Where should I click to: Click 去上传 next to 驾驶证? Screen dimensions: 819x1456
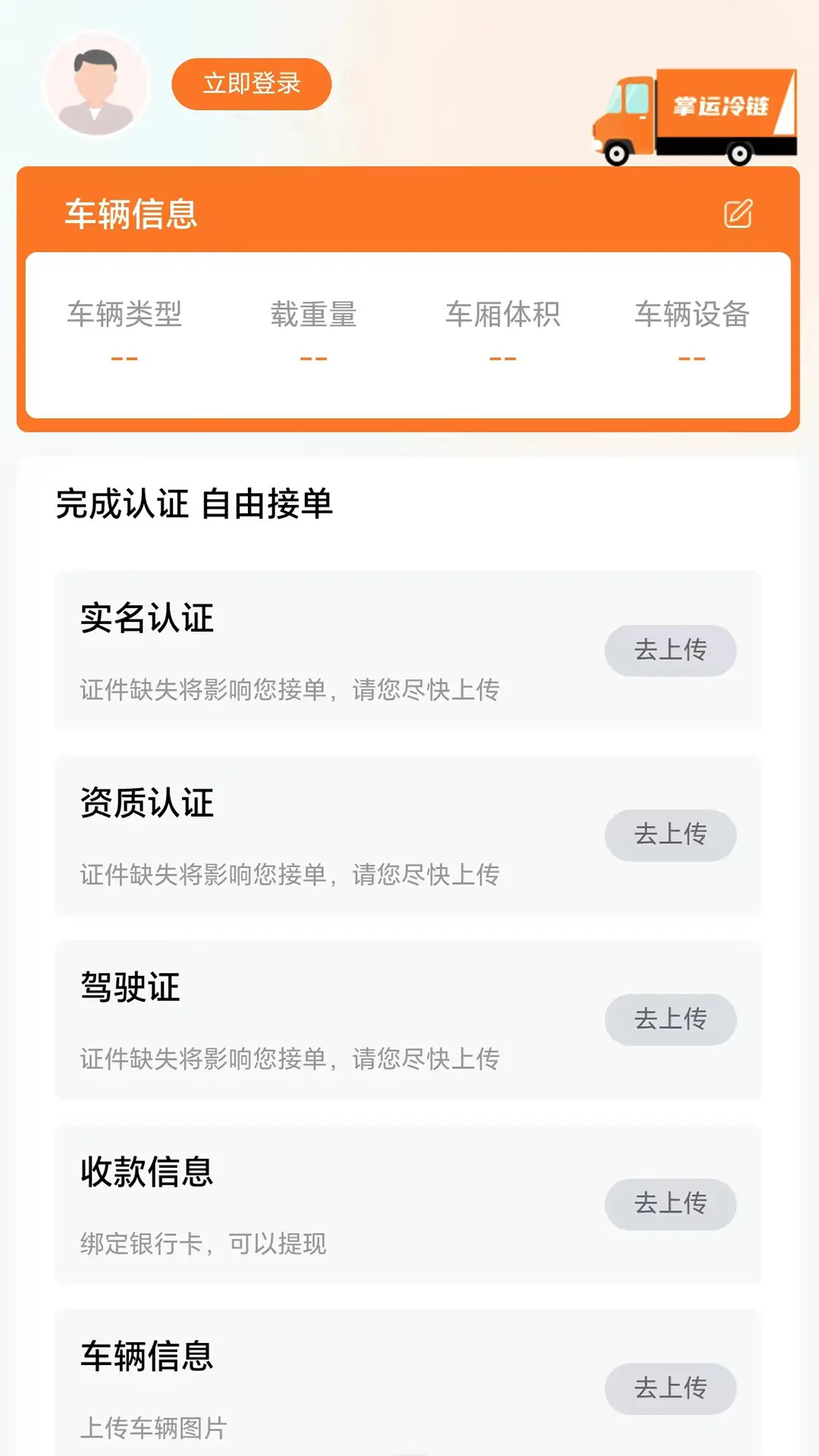(670, 1020)
